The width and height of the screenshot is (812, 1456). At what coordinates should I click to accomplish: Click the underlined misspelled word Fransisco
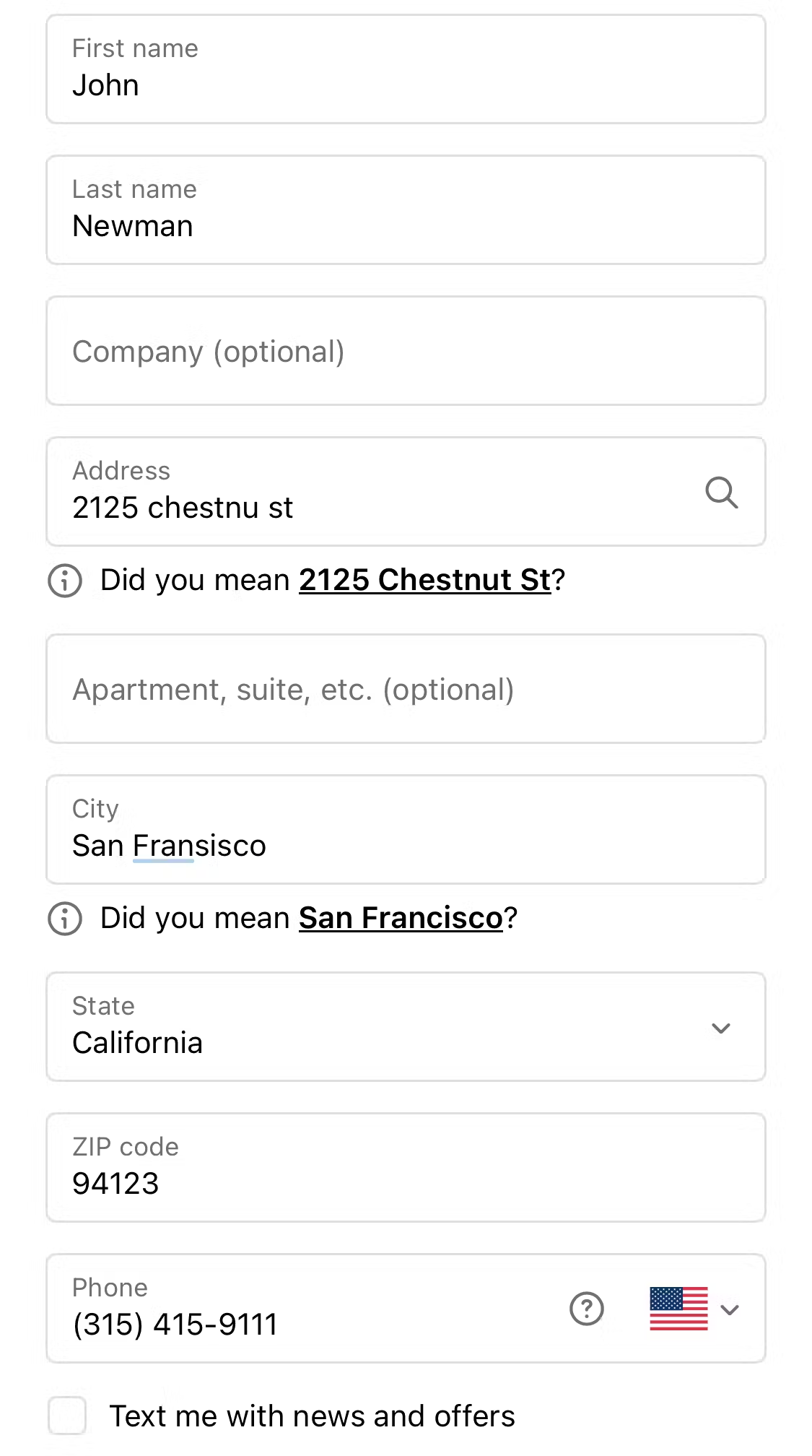point(199,844)
